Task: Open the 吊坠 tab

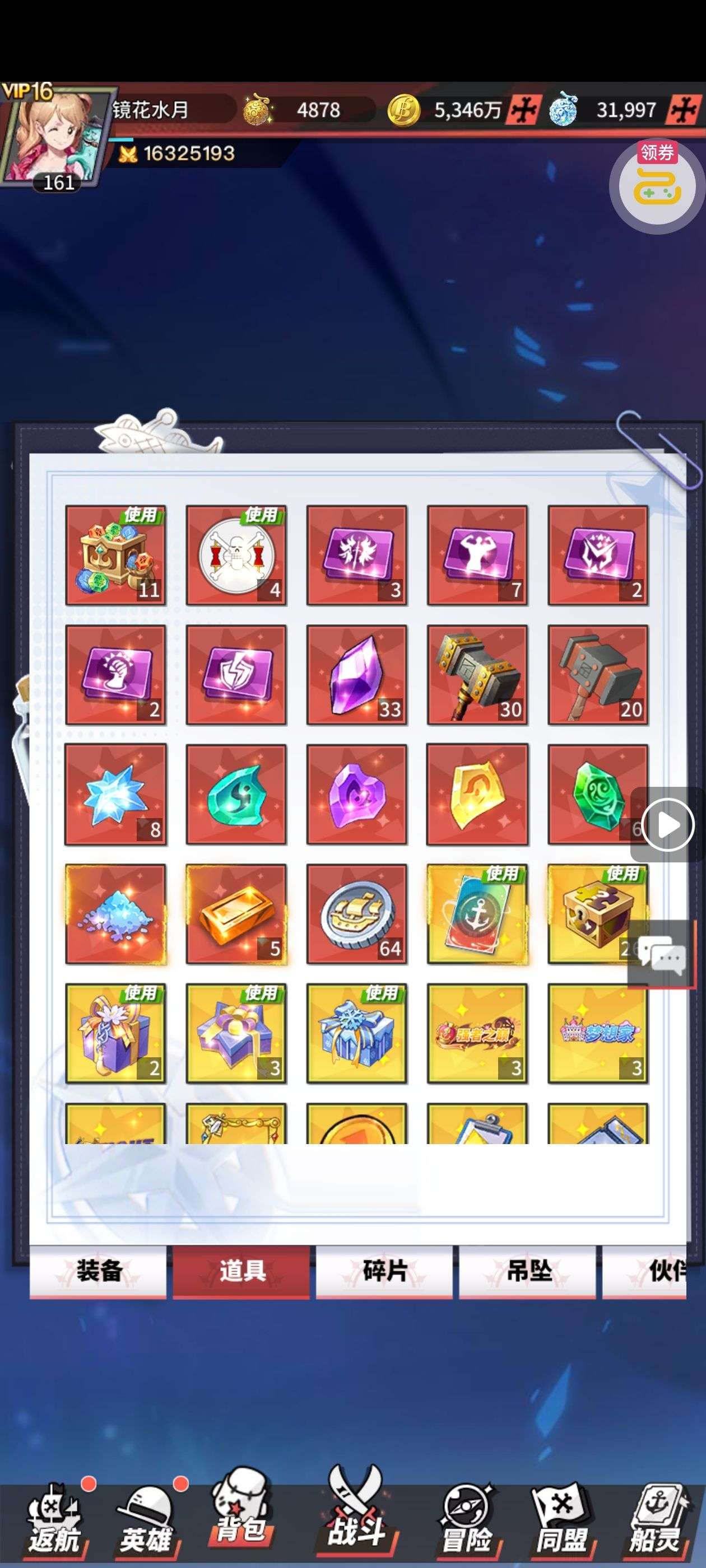Action: (527, 1271)
